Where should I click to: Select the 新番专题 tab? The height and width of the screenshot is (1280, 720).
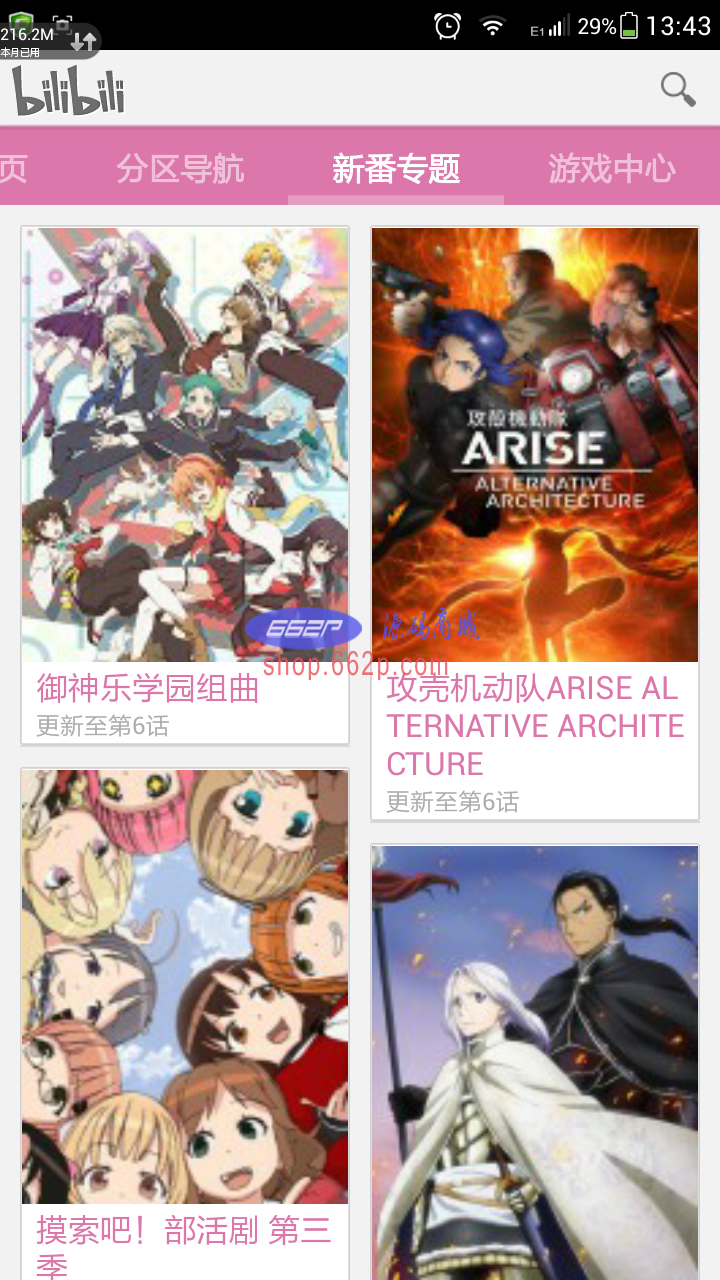pos(396,168)
